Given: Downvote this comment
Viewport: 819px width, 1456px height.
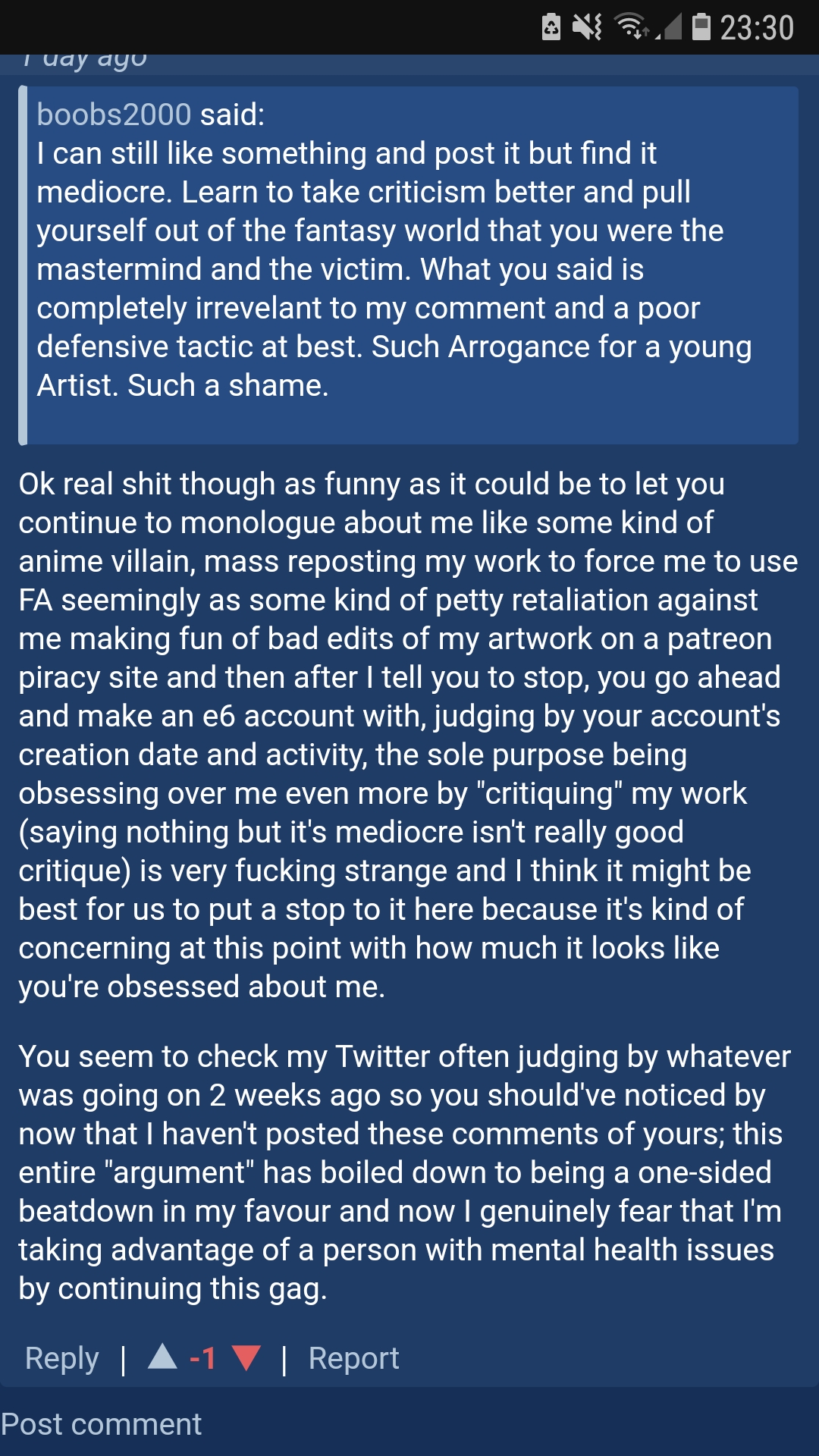Looking at the screenshot, I should [246, 1357].
